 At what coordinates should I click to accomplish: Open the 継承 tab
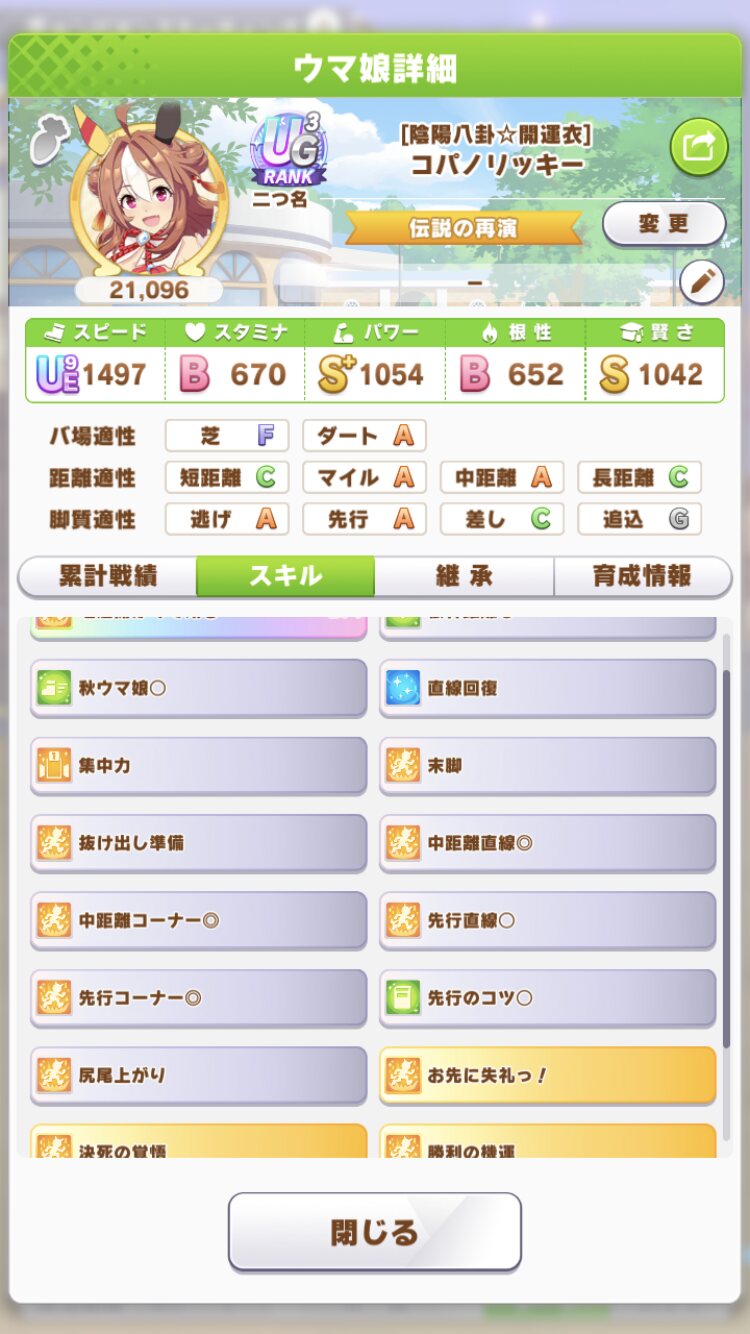click(x=463, y=576)
